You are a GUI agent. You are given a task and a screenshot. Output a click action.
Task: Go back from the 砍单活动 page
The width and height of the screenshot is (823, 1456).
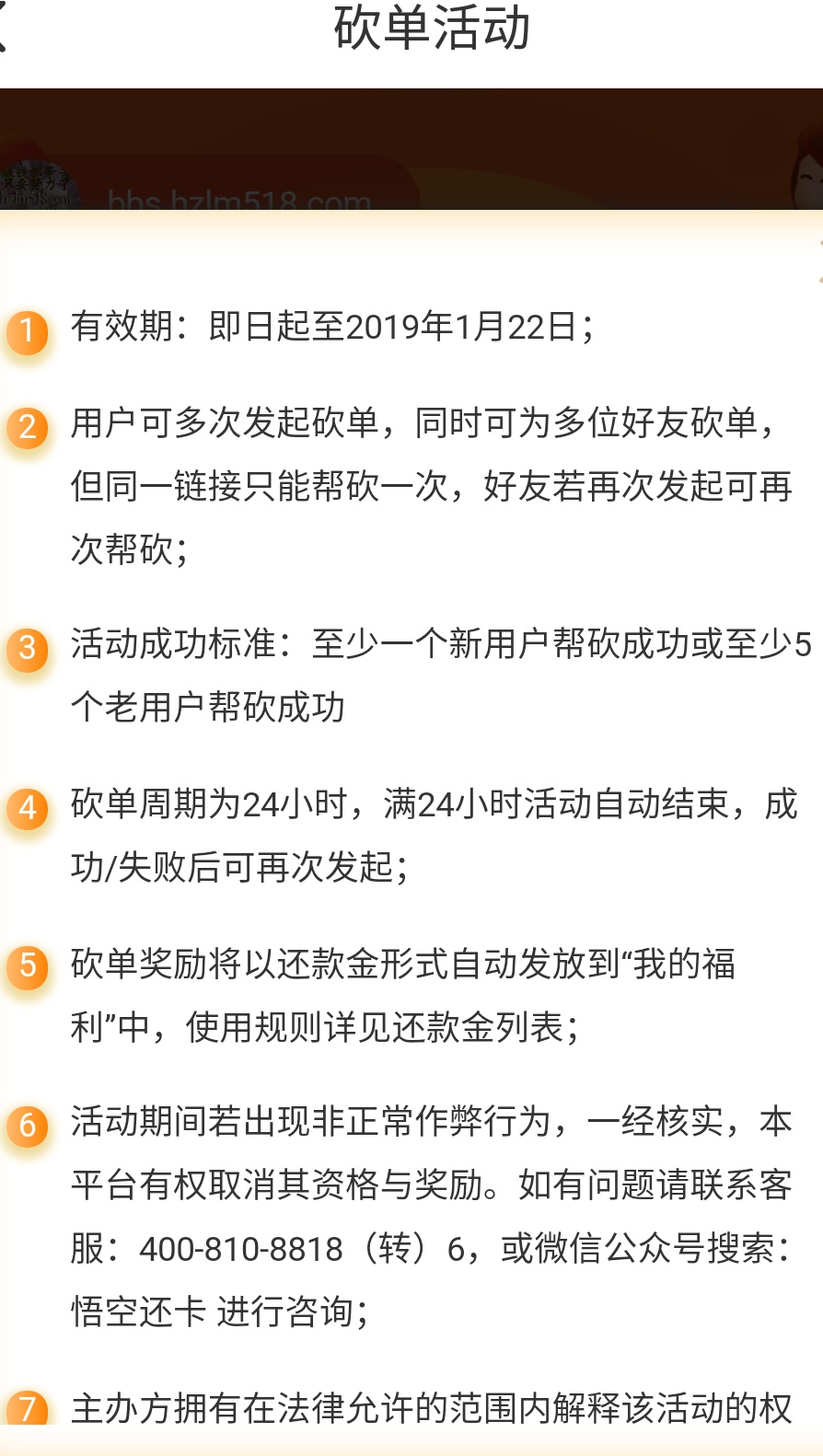click(5, 28)
